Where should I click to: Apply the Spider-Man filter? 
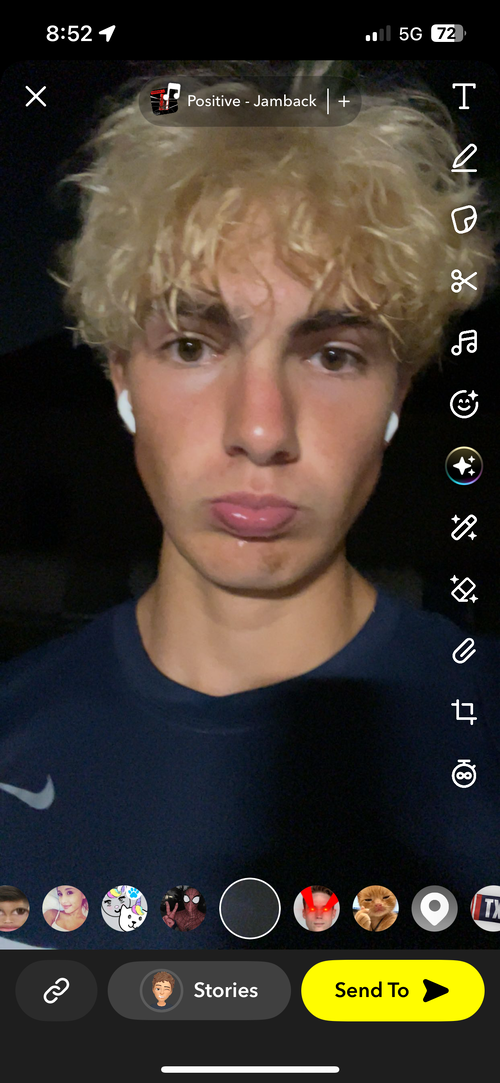tap(183, 908)
